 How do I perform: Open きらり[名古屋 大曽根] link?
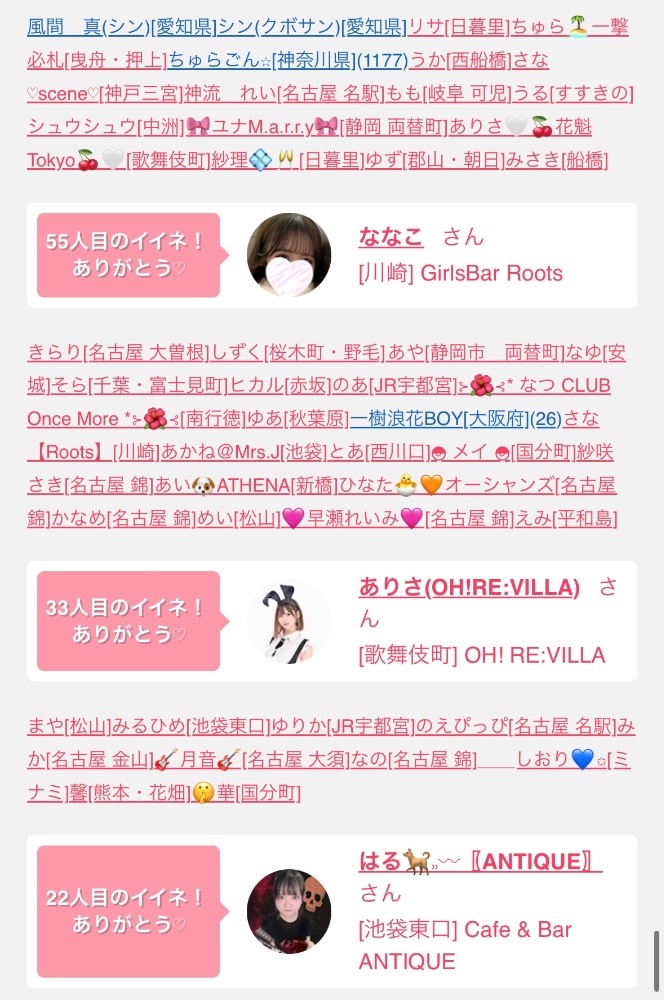(x=116, y=353)
